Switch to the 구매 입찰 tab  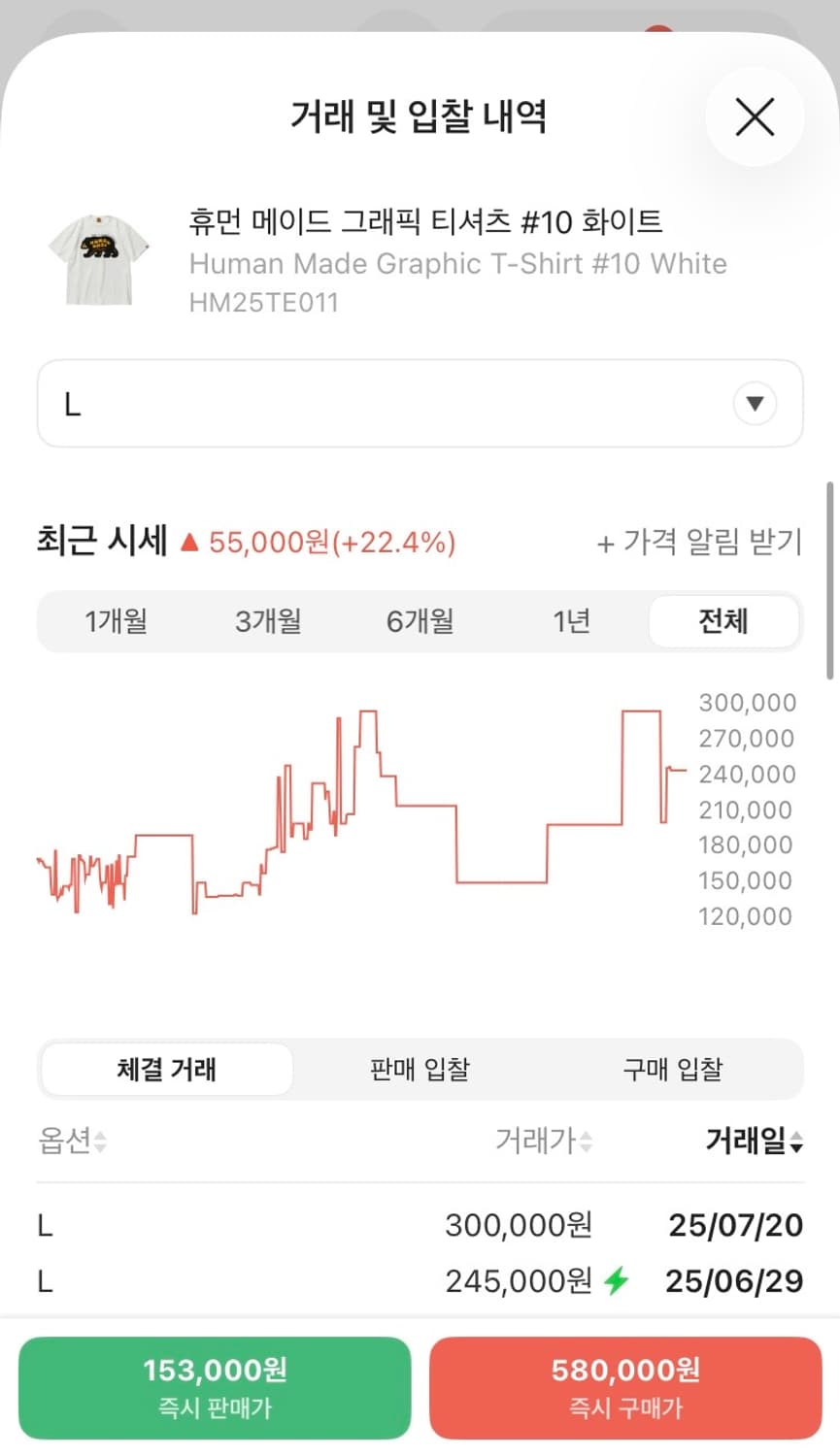[670, 1069]
